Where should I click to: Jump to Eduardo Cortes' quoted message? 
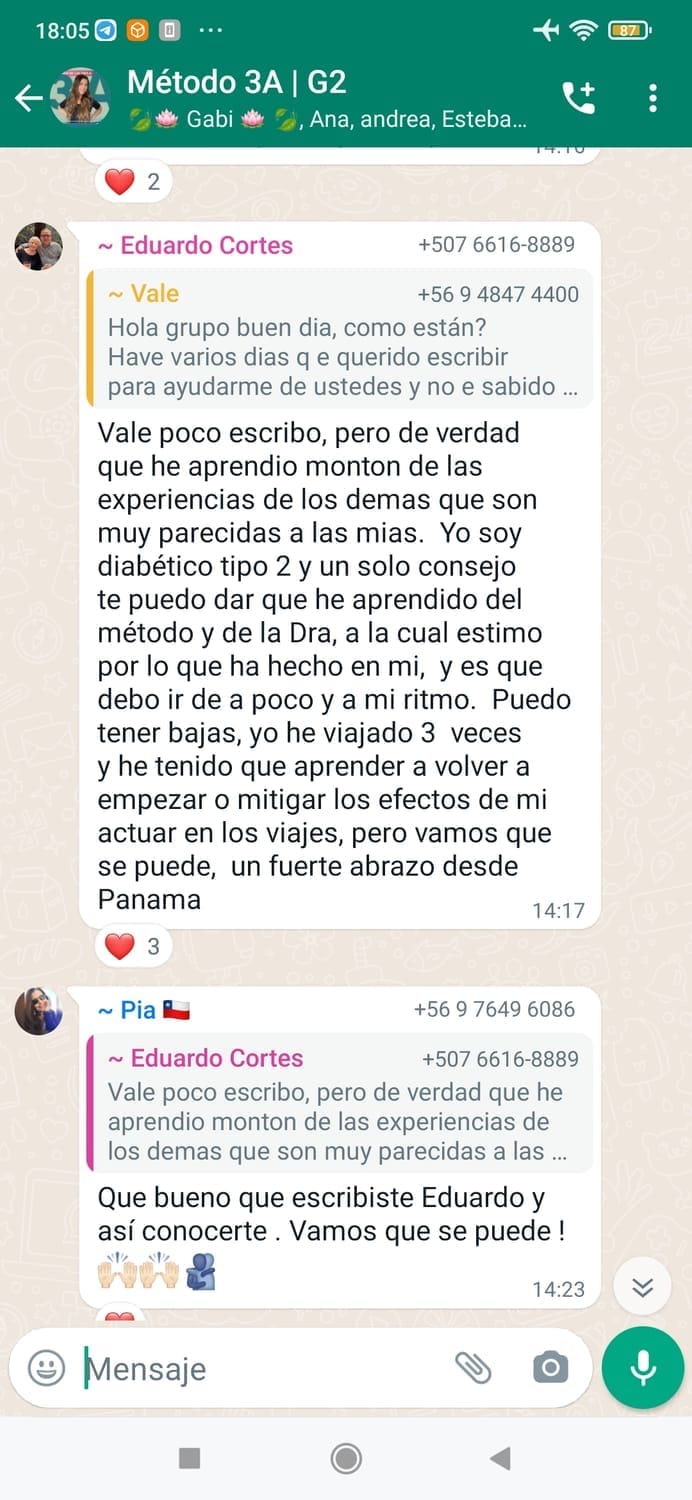[x=340, y=1103]
